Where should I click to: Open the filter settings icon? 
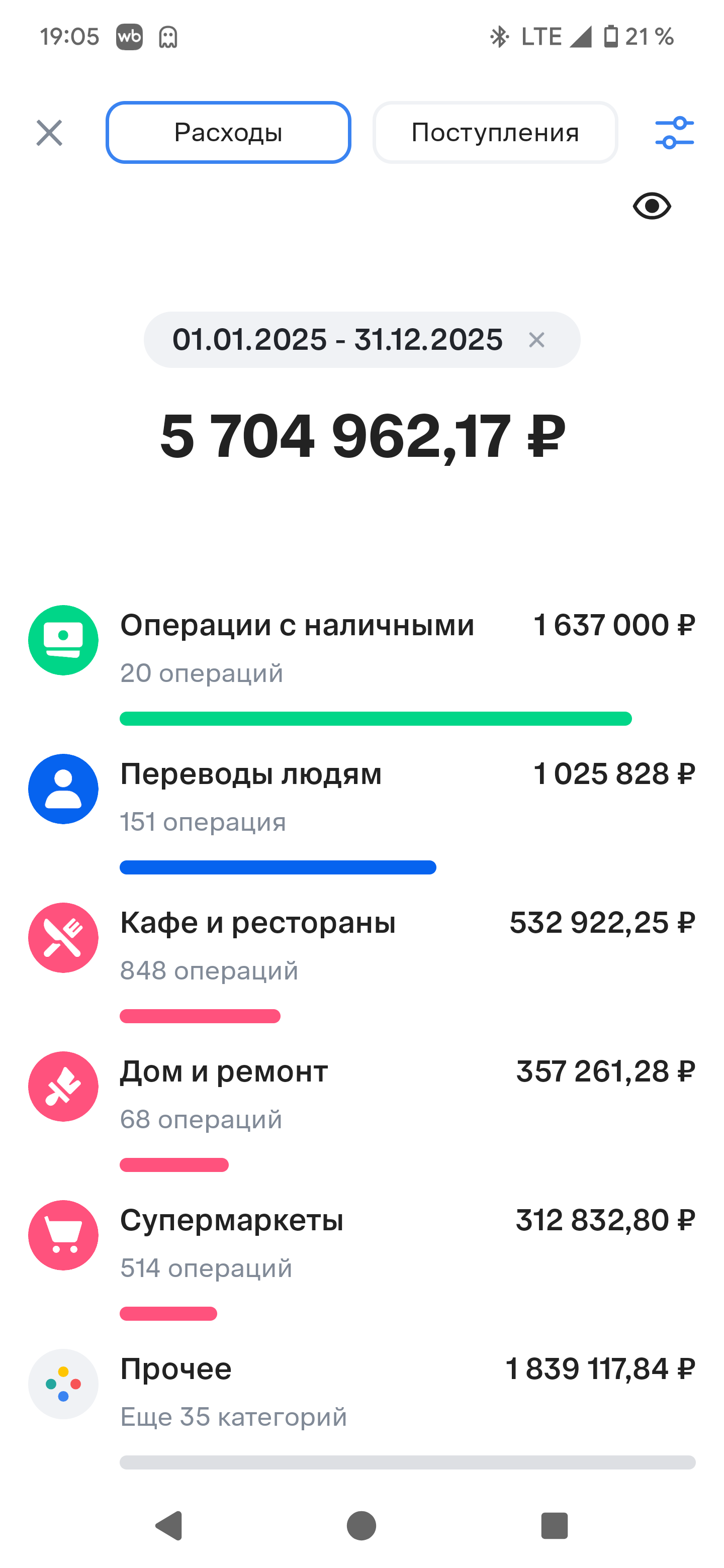coord(674,133)
